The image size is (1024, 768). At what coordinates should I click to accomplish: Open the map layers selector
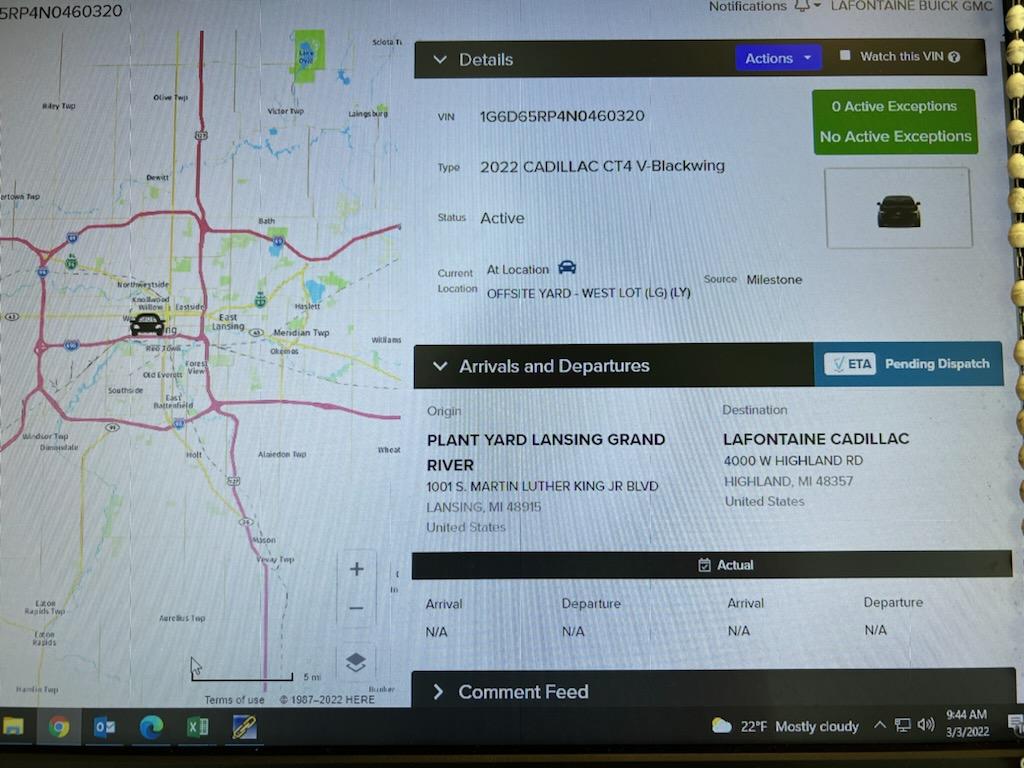(x=356, y=662)
